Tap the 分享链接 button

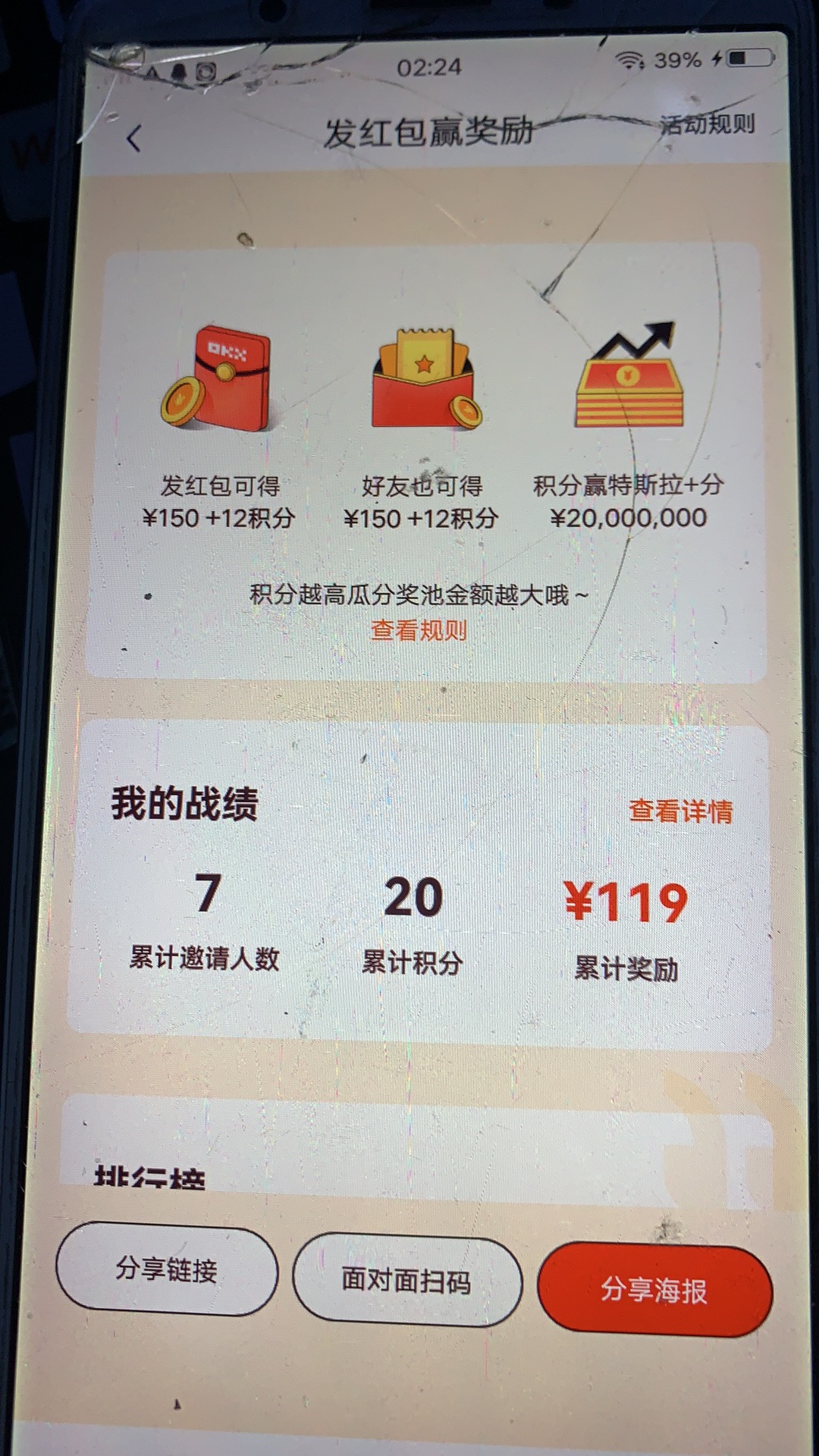(167, 1269)
